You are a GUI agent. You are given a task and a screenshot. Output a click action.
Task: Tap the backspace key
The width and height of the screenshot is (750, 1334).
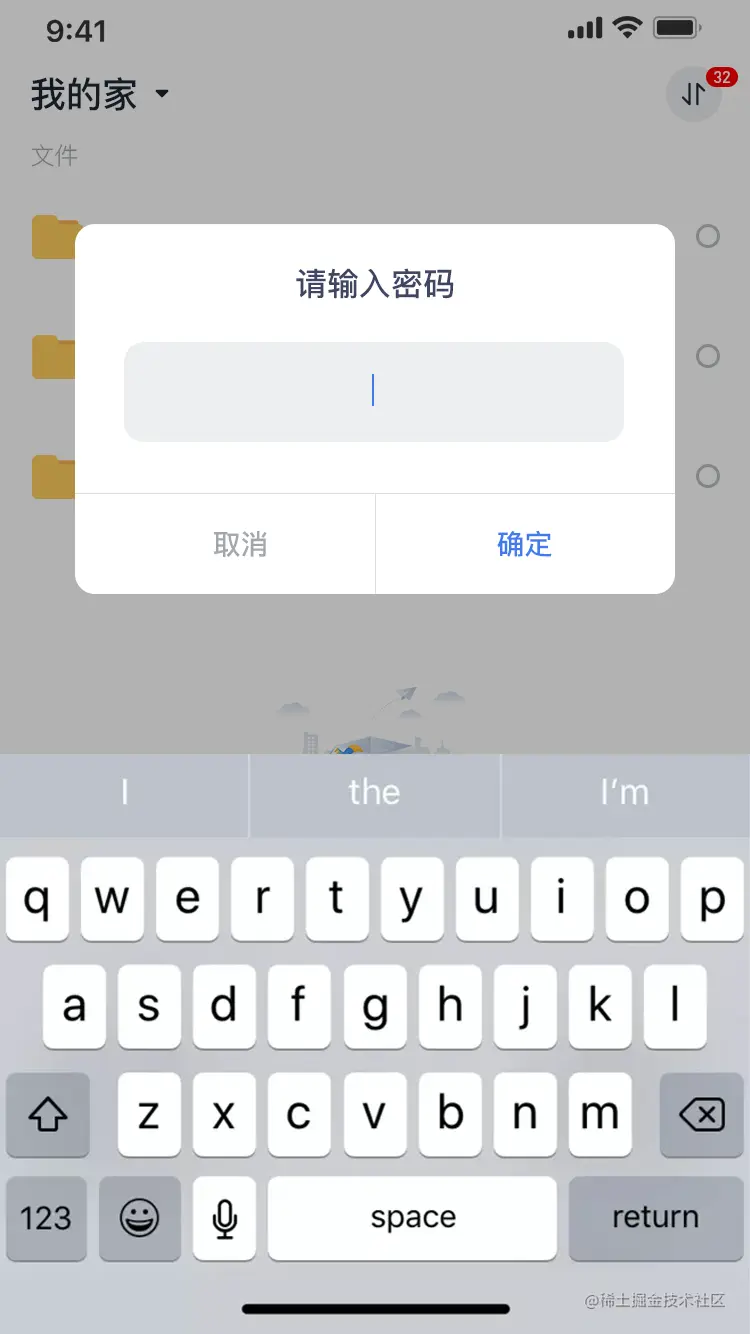click(x=702, y=1114)
